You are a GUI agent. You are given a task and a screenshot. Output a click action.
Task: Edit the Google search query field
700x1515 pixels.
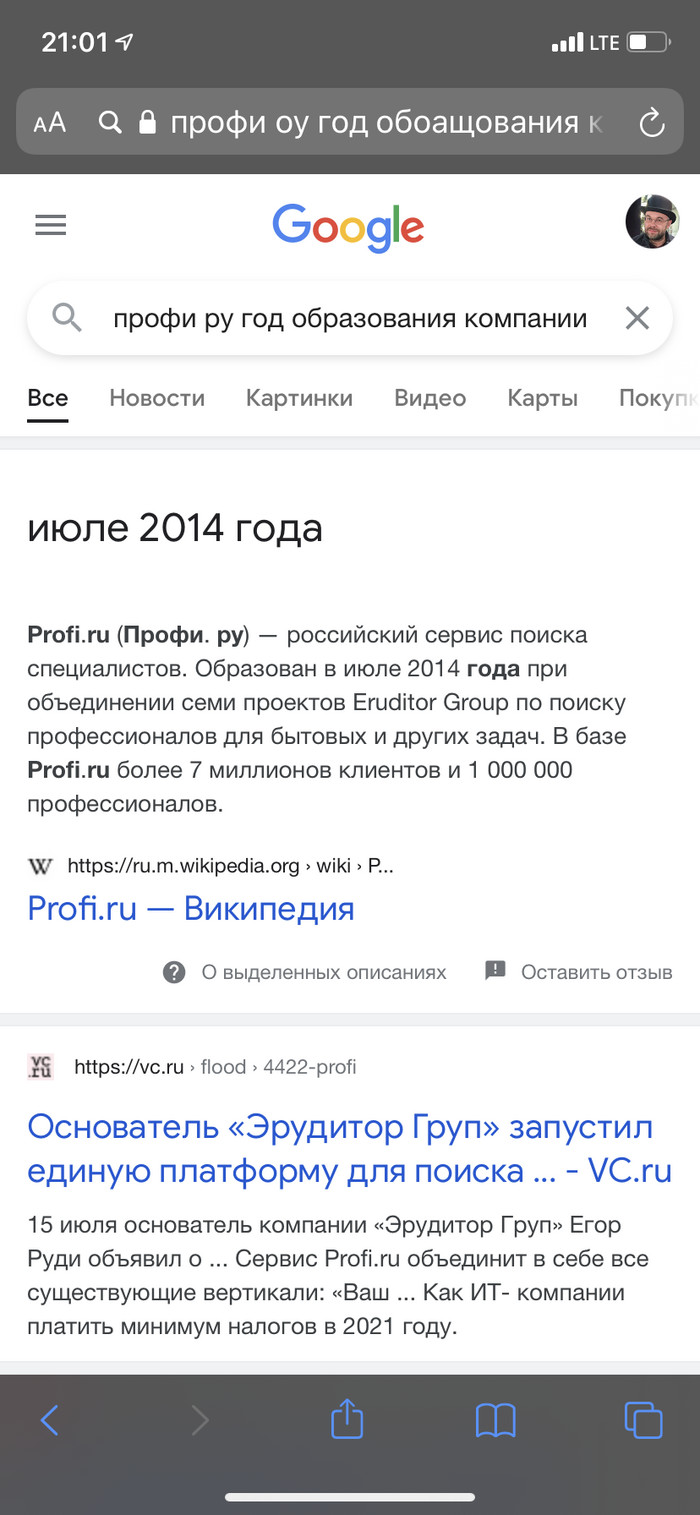pos(350,319)
